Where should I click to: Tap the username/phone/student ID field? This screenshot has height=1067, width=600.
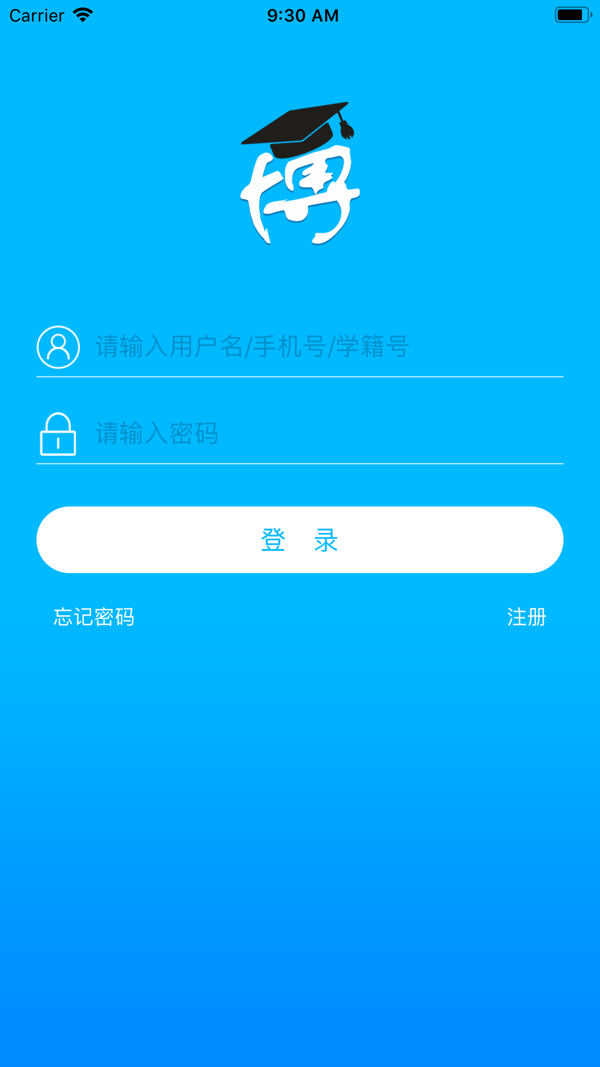(x=320, y=347)
